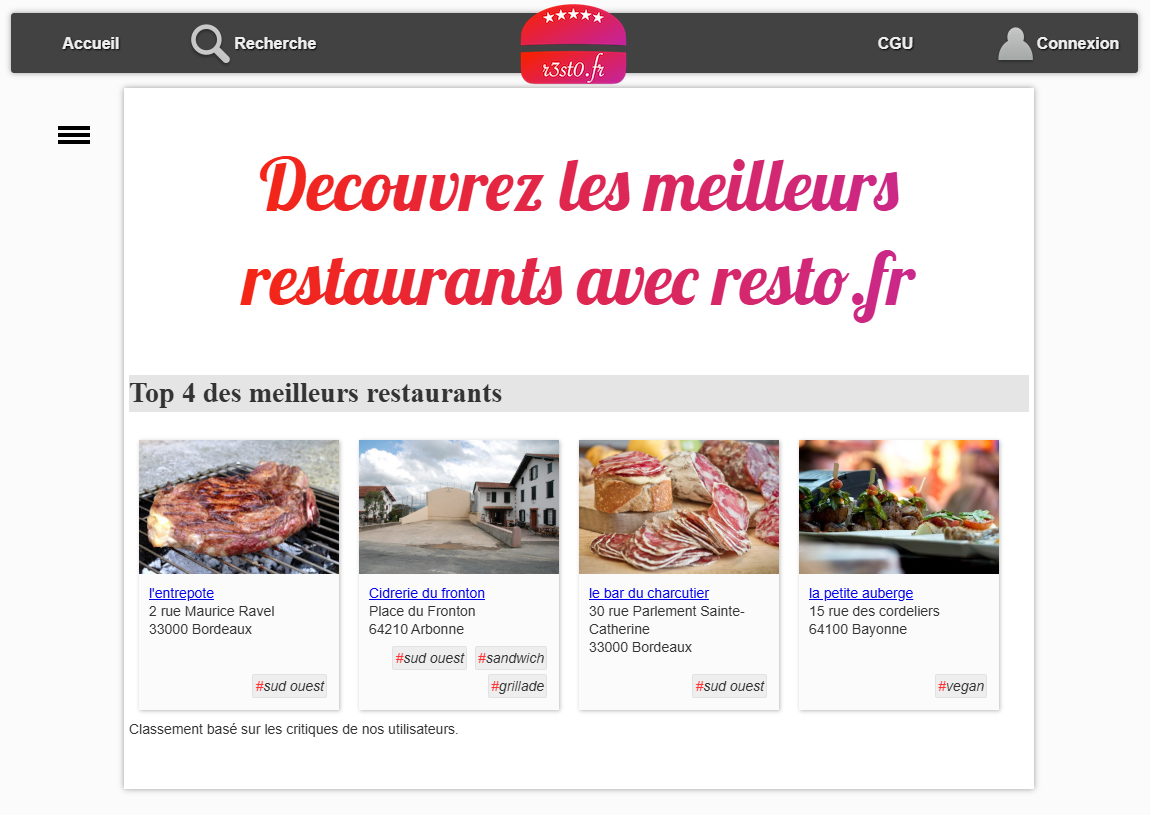Select the #sandwich tag
The image size is (1150, 815).
tap(511, 658)
